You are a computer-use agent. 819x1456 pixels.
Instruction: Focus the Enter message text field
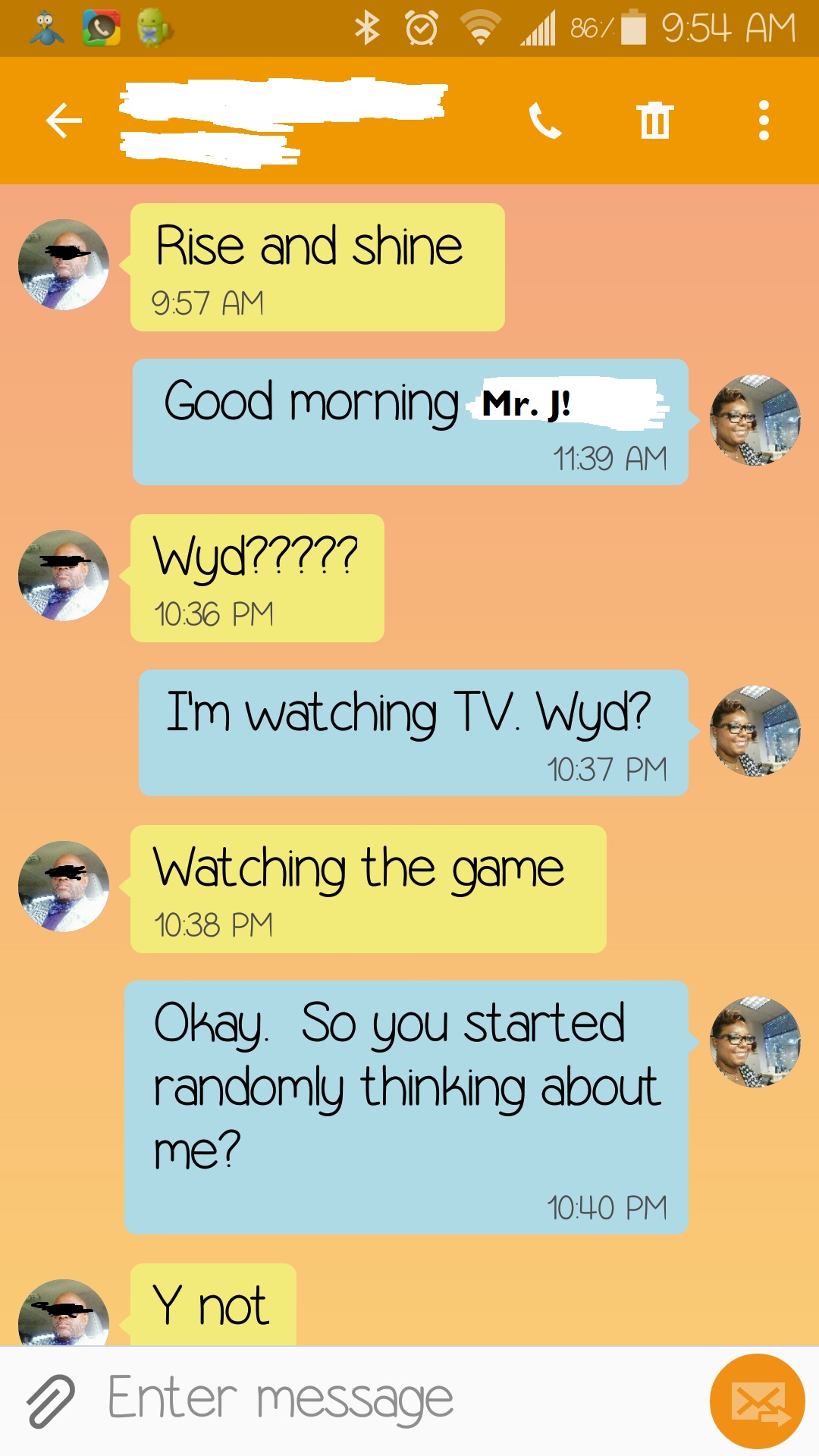pyautogui.click(x=379, y=1399)
